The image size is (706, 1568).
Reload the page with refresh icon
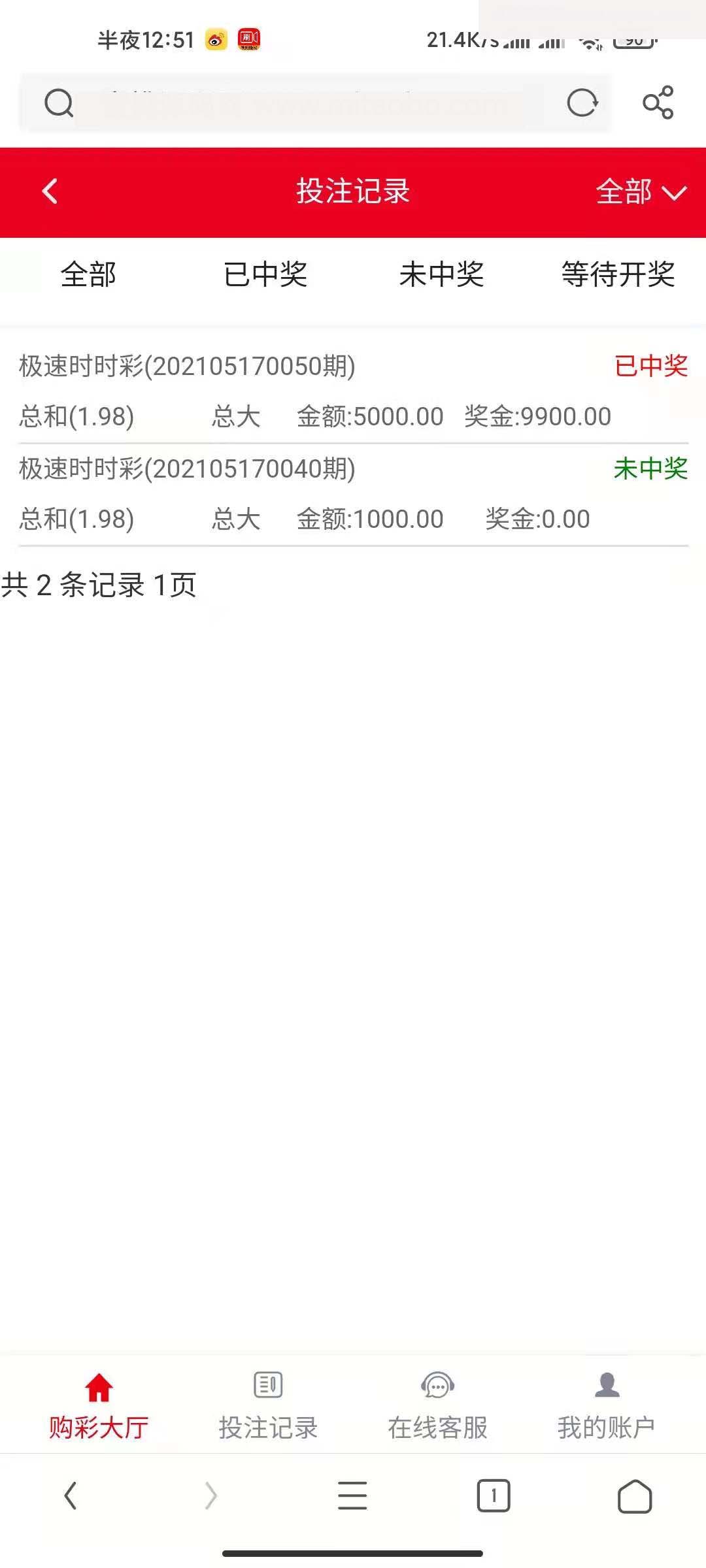[582, 103]
